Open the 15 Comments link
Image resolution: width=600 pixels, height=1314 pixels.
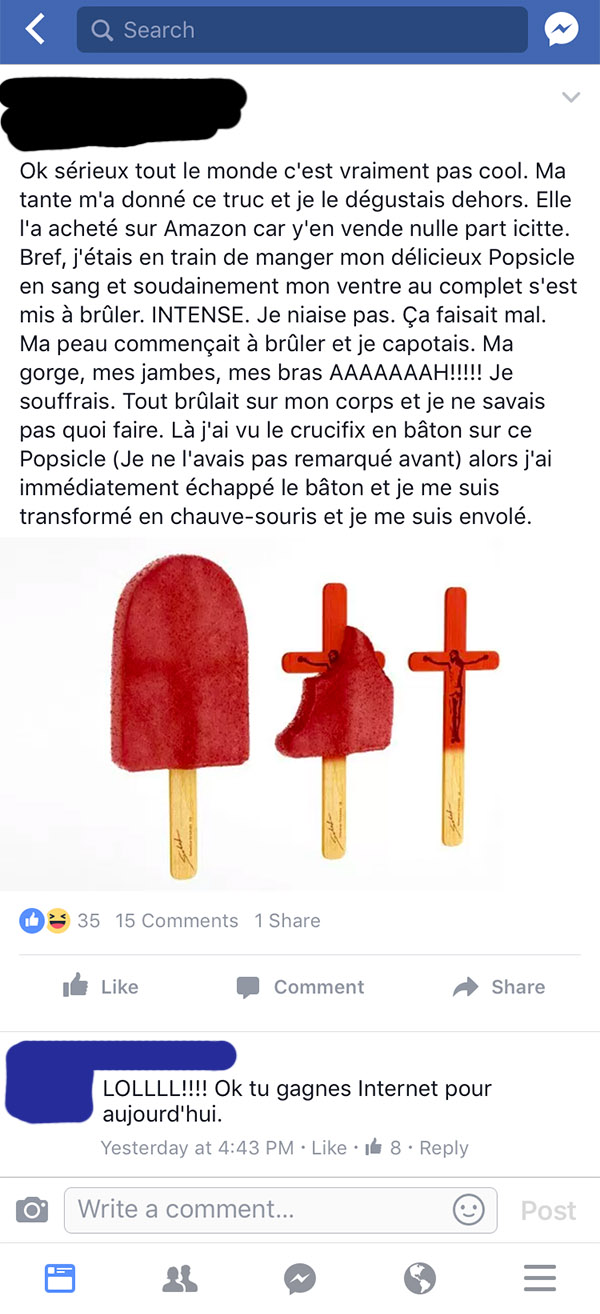(177, 921)
